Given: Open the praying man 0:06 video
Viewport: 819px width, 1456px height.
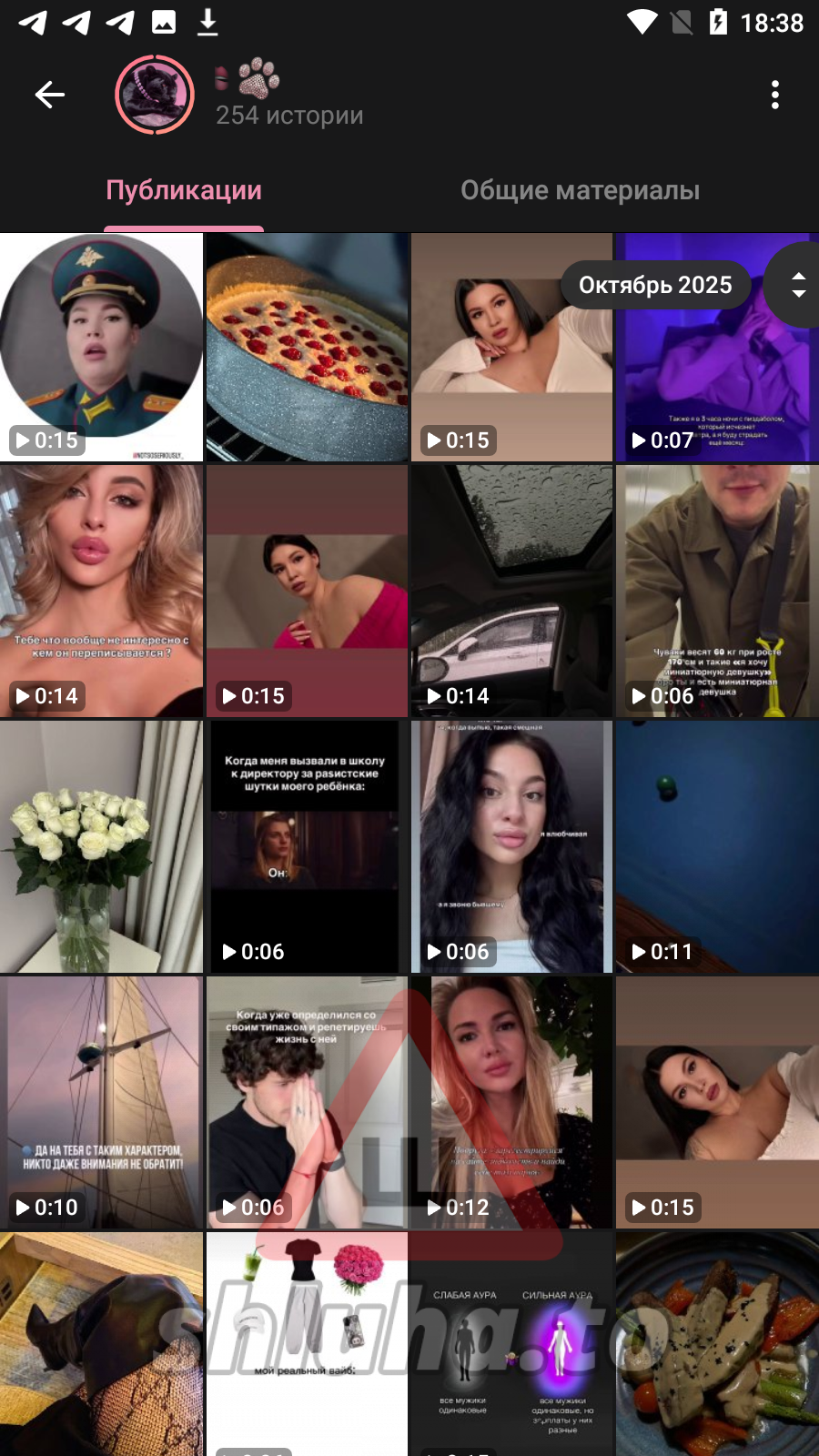Looking at the screenshot, I should (x=307, y=1101).
